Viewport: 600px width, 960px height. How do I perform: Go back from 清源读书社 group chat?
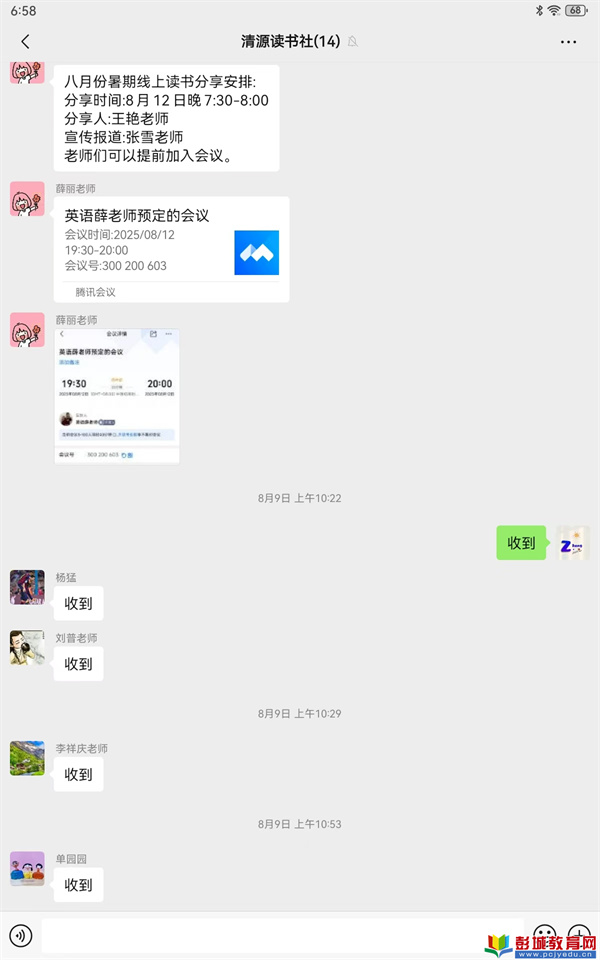(25, 41)
